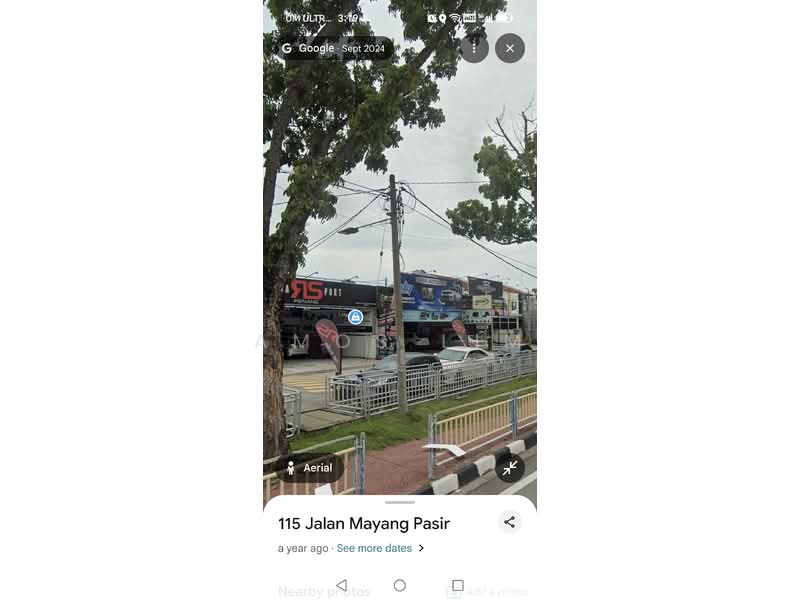Share 115 Jalan Mayang Pasir location
The height and width of the screenshot is (600, 800).
(x=509, y=522)
